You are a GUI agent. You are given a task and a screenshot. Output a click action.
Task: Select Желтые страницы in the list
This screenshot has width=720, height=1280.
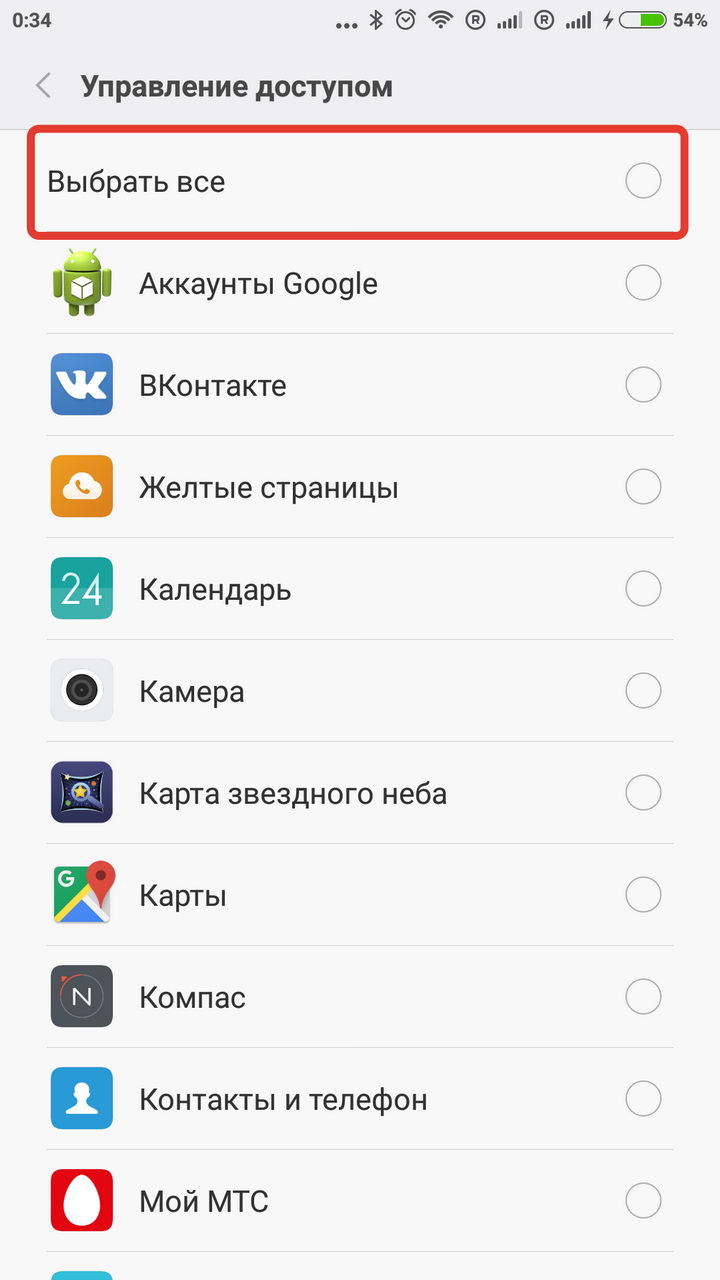pos(360,487)
